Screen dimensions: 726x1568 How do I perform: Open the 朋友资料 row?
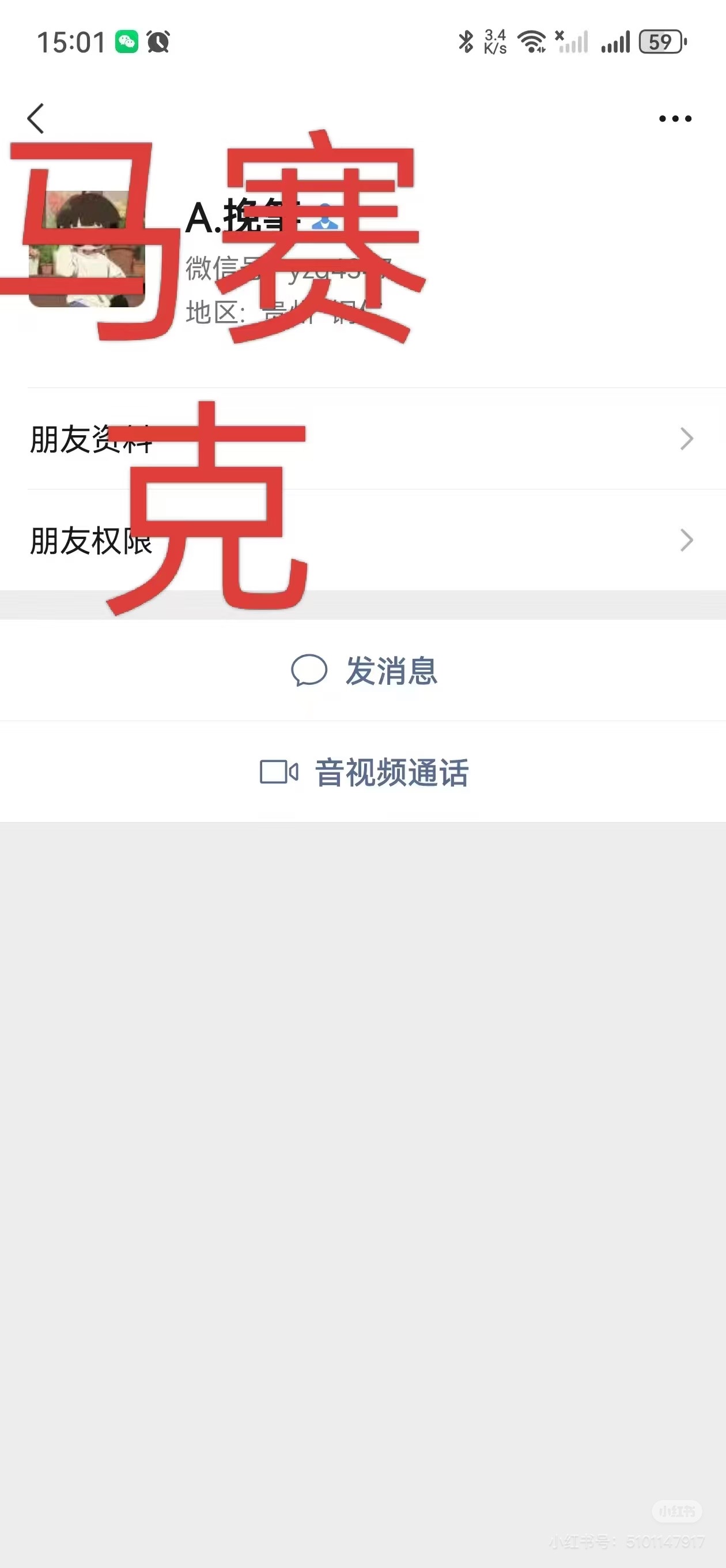coord(362,438)
